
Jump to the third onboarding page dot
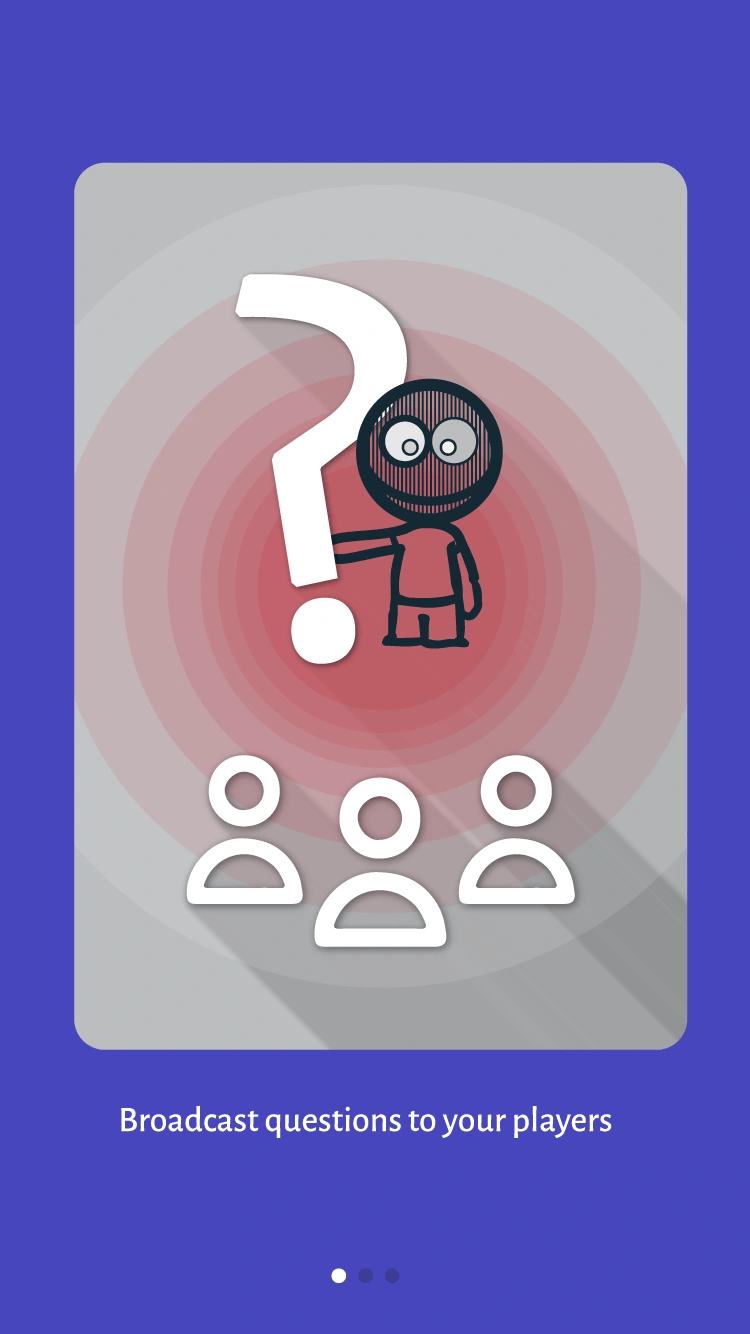point(392,1276)
